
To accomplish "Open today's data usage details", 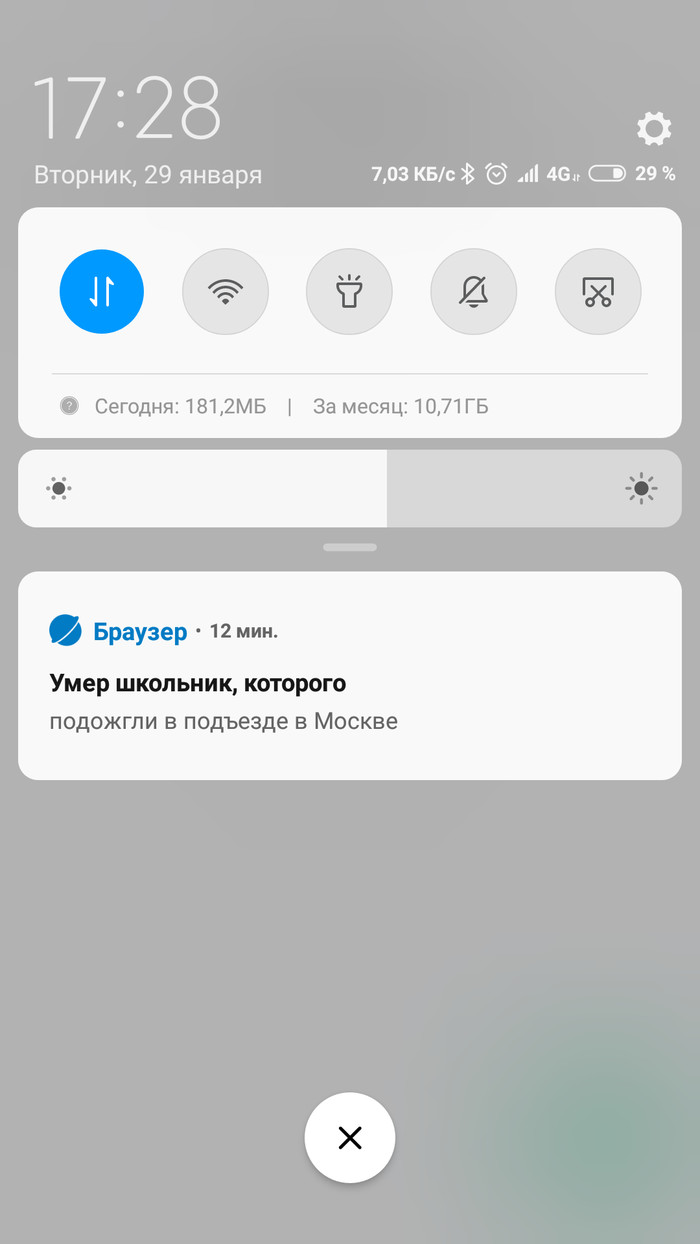I will click(180, 406).
